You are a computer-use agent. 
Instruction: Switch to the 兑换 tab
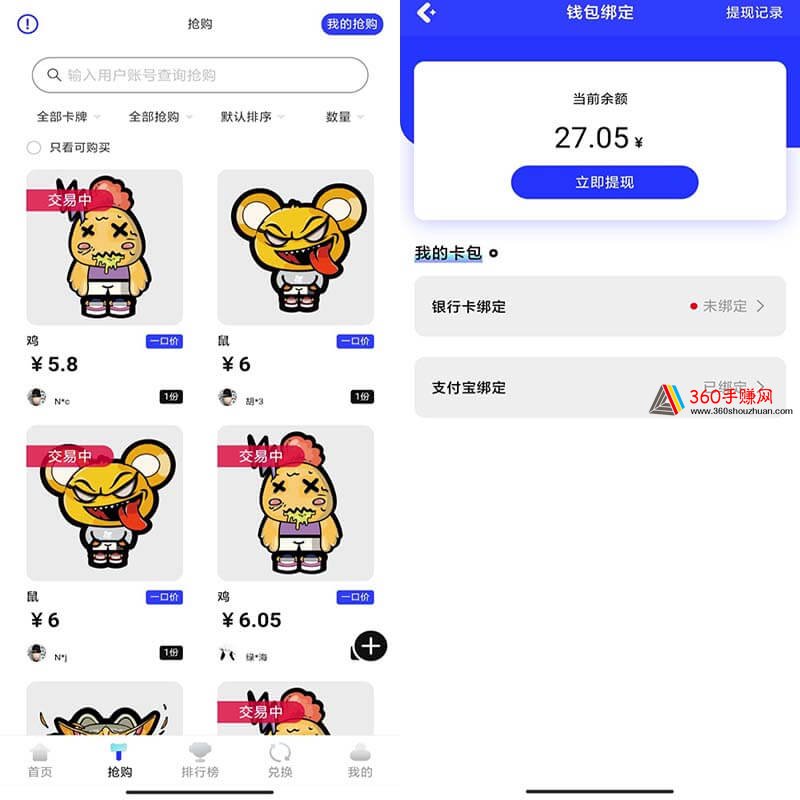pyautogui.click(x=280, y=761)
